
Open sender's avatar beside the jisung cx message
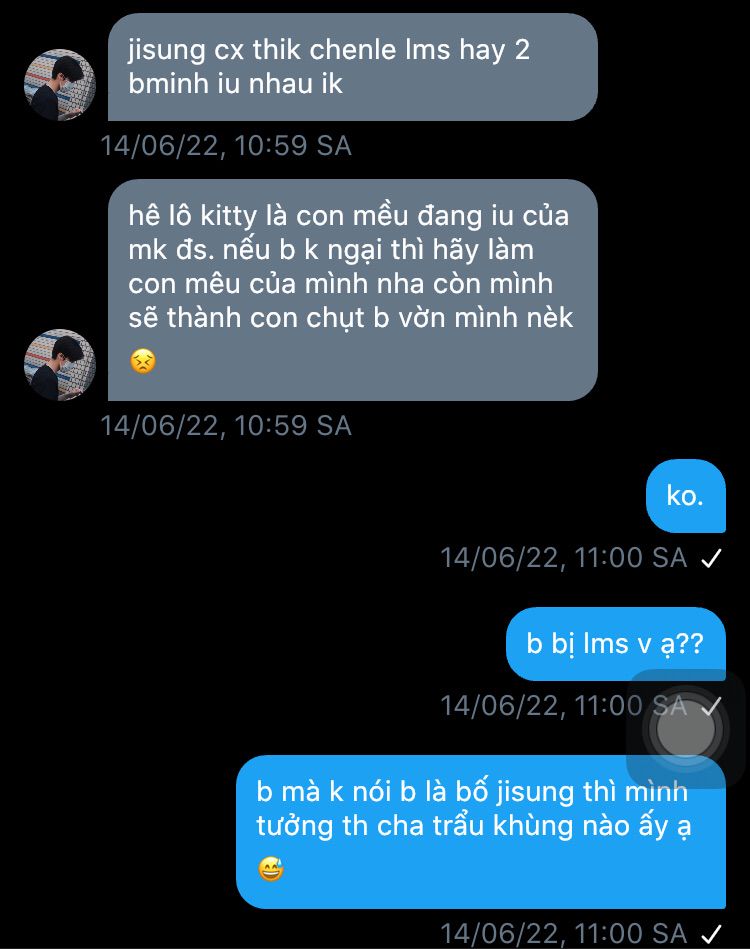pyautogui.click(x=60, y=85)
